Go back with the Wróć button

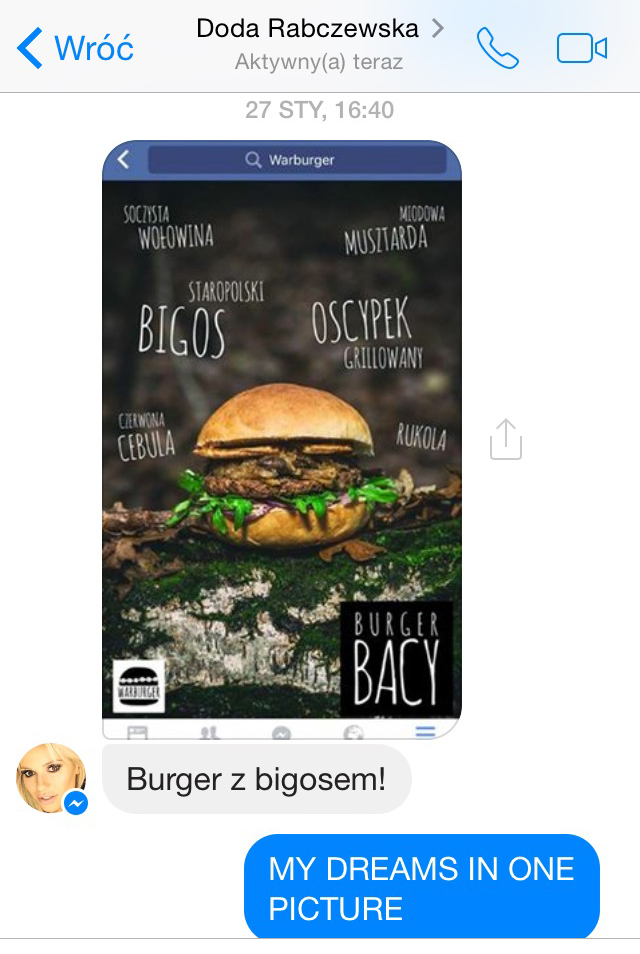tap(75, 47)
